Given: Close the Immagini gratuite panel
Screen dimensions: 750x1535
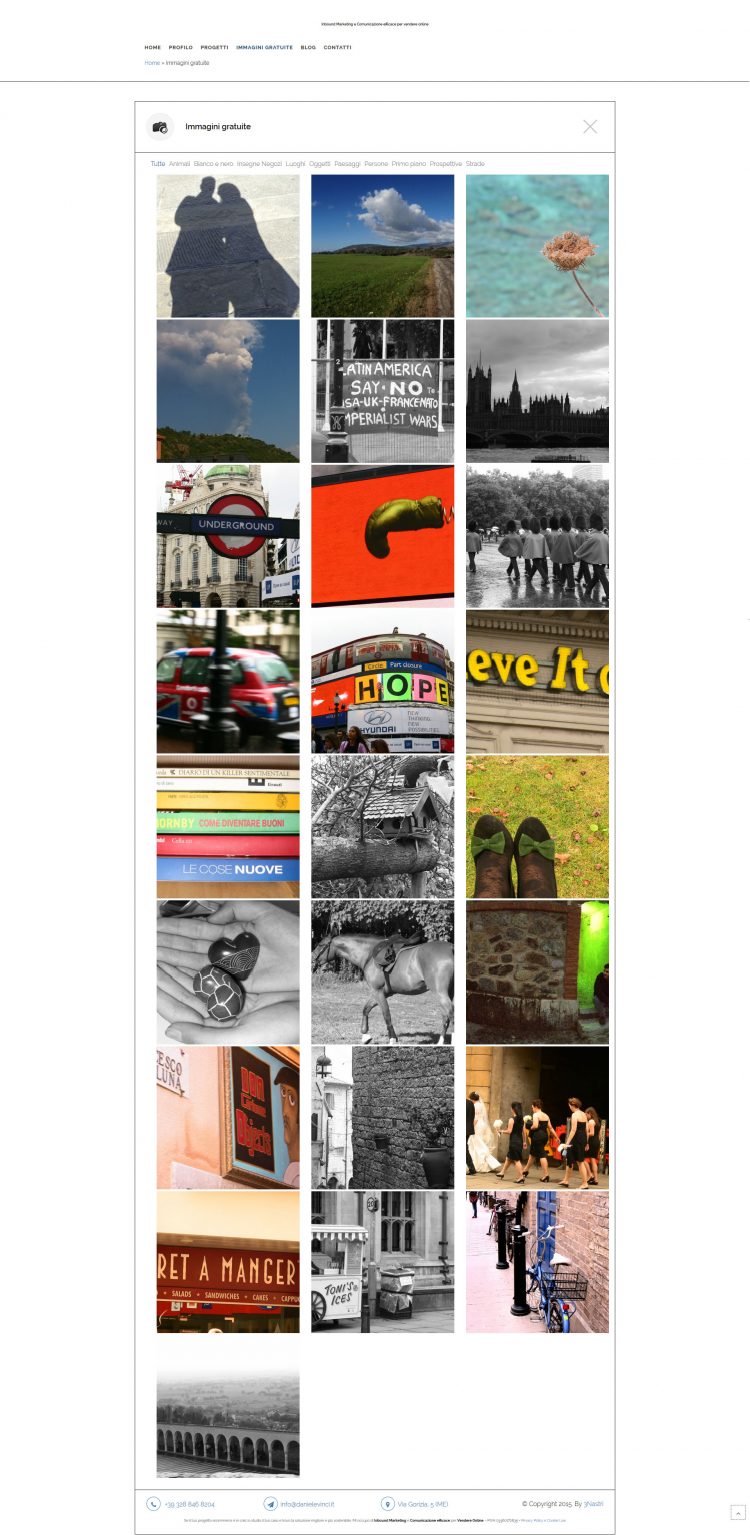Looking at the screenshot, I should pyautogui.click(x=590, y=126).
